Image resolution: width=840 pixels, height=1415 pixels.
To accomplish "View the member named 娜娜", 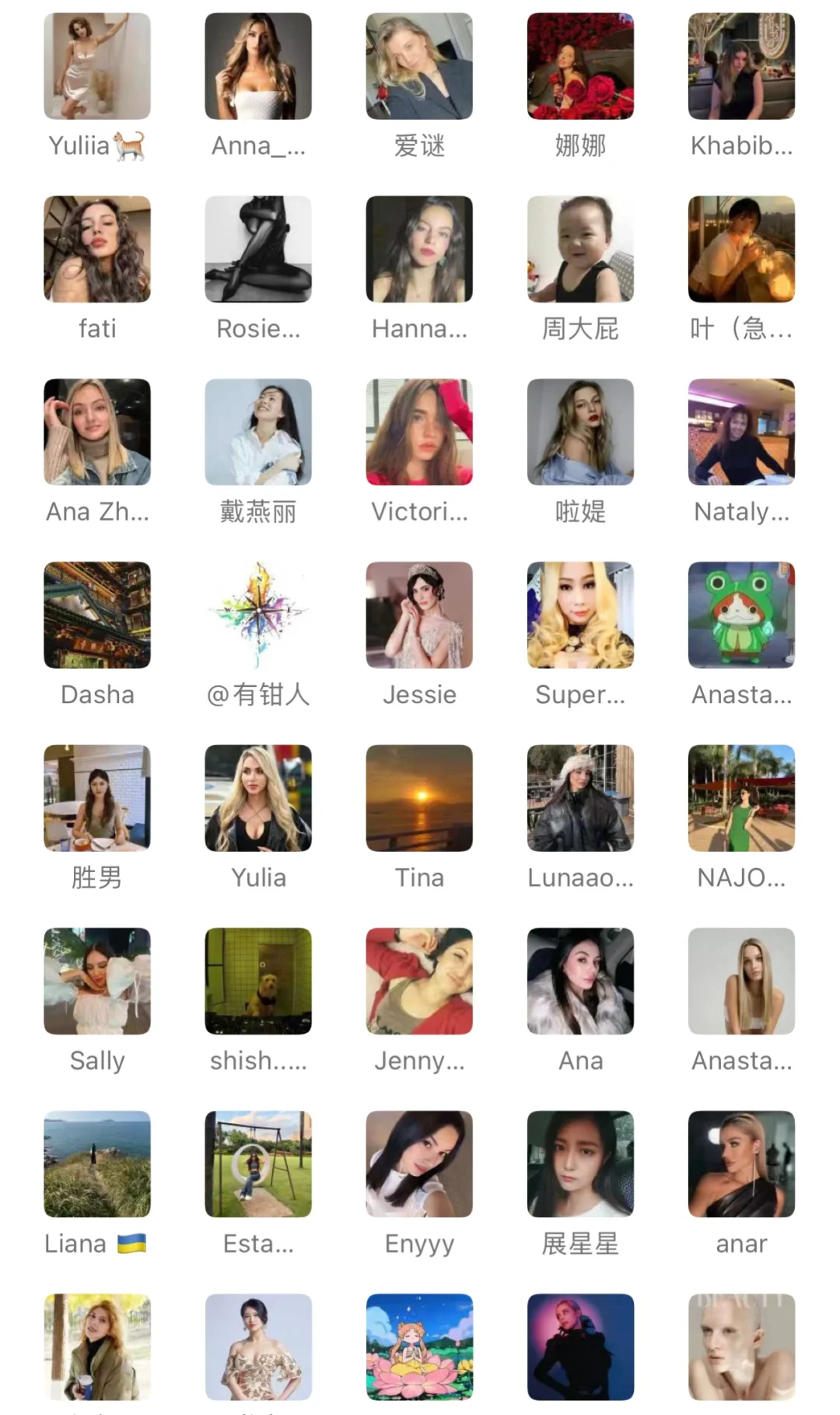I will [x=580, y=66].
